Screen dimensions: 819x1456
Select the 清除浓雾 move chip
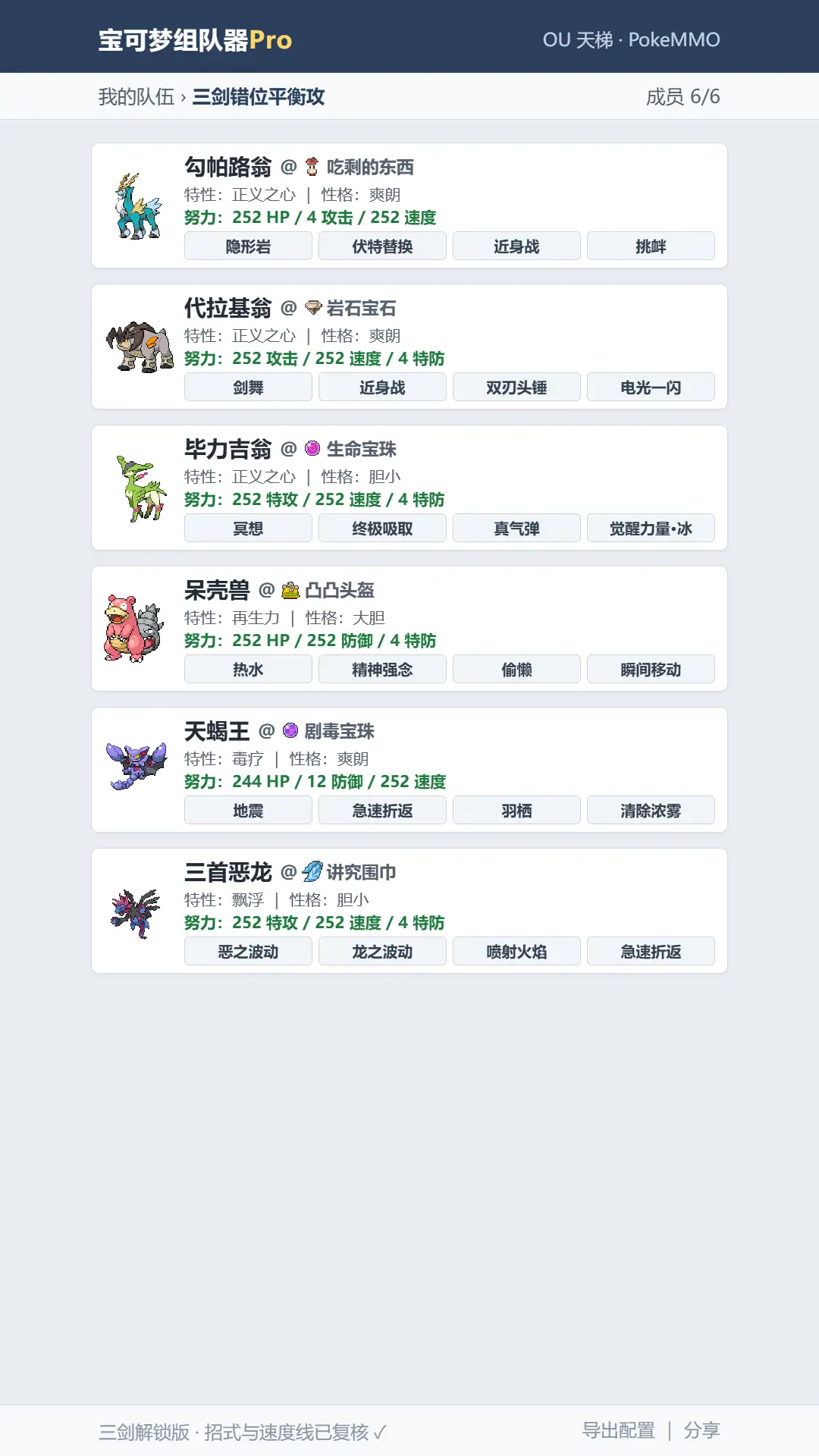click(651, 811)
